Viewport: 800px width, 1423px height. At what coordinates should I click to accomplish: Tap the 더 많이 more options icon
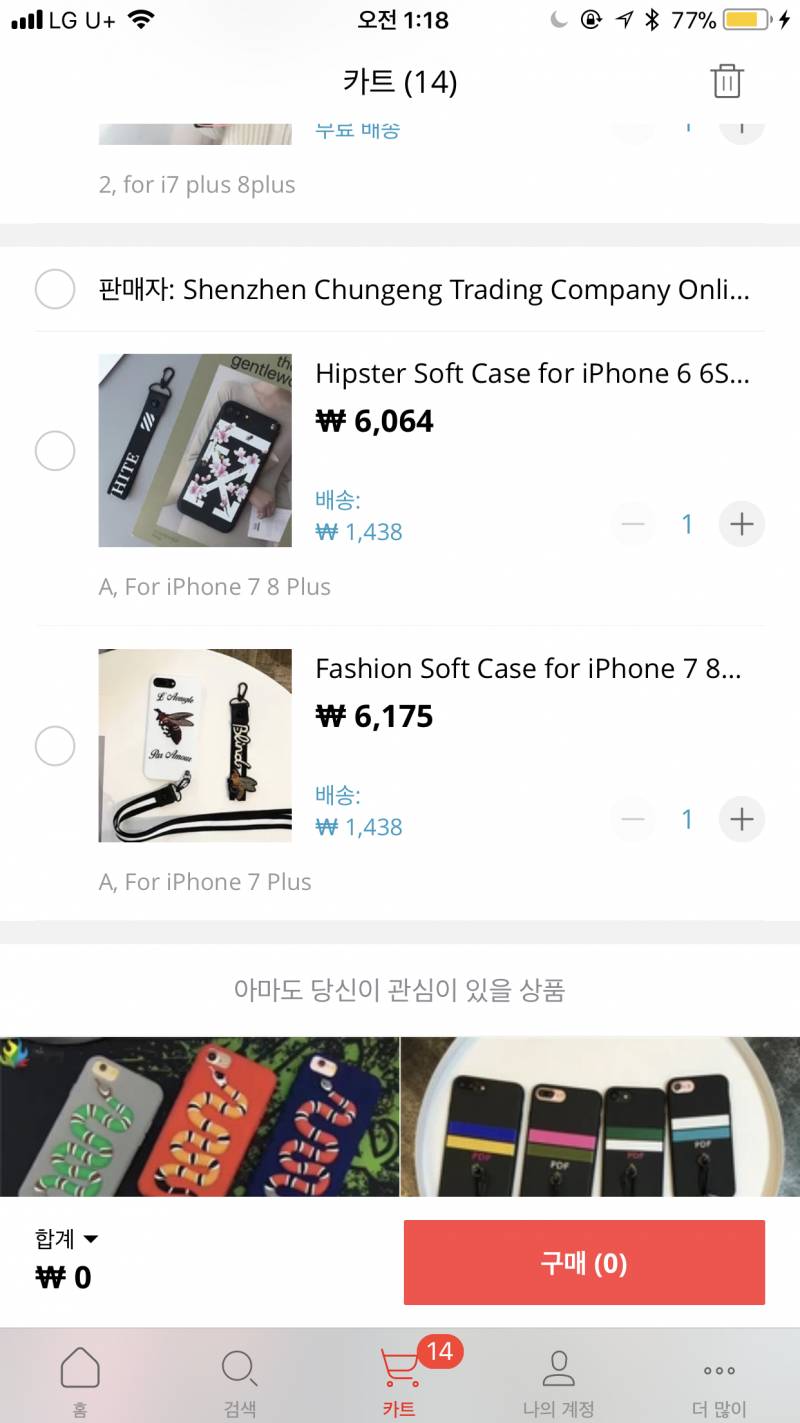718,1370
